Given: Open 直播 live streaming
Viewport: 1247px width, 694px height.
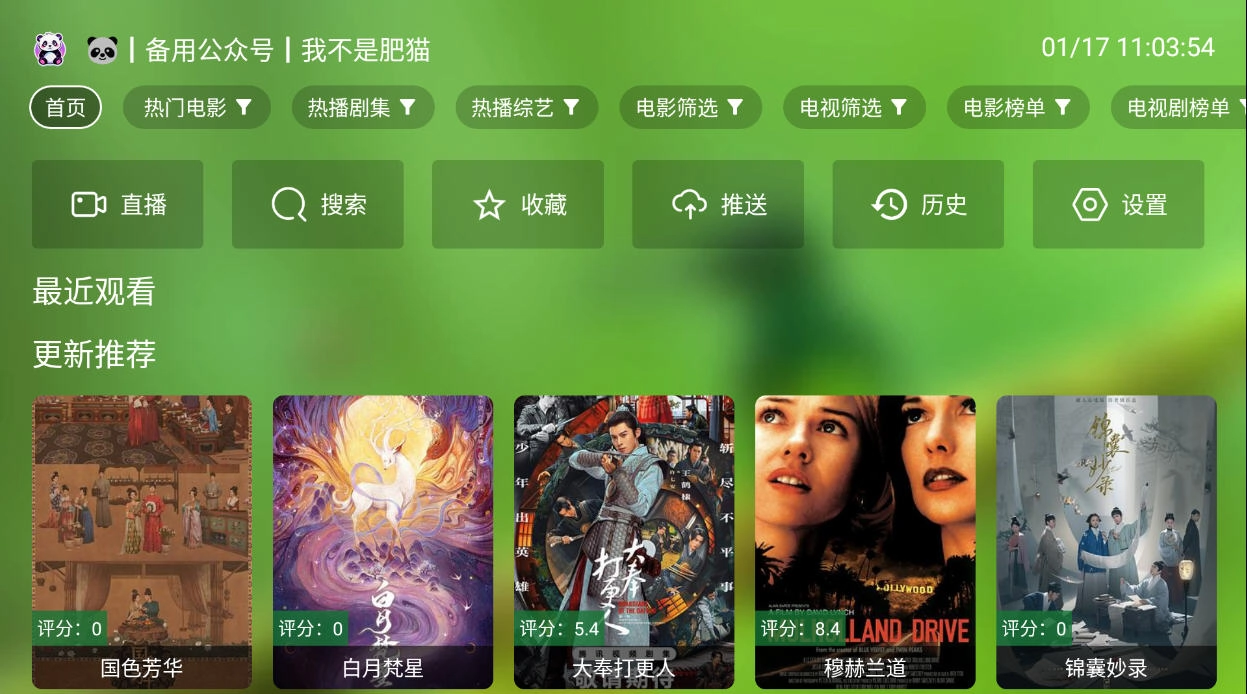Looking at the screenshot, I should (x=118, y=205).
